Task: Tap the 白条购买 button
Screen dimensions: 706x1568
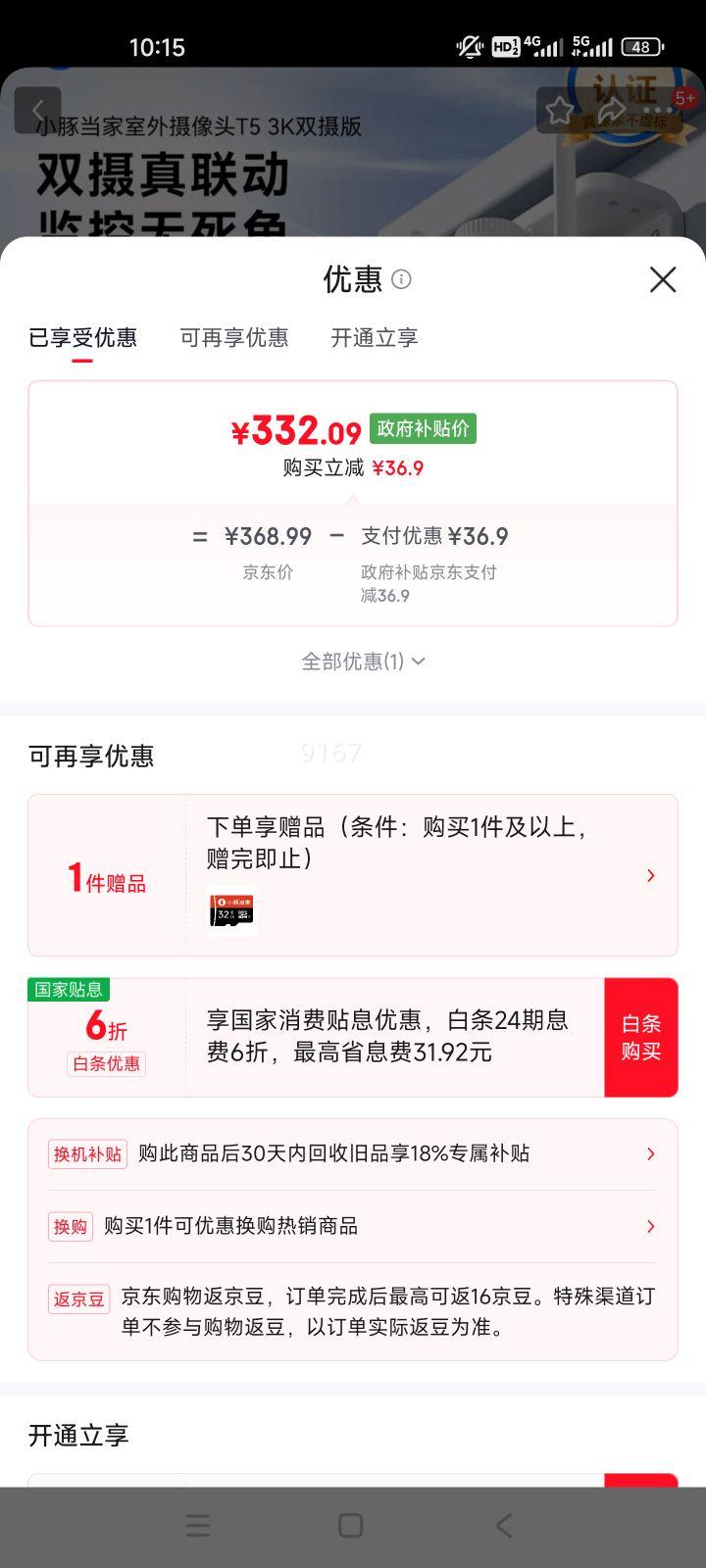Action: 641,1036
